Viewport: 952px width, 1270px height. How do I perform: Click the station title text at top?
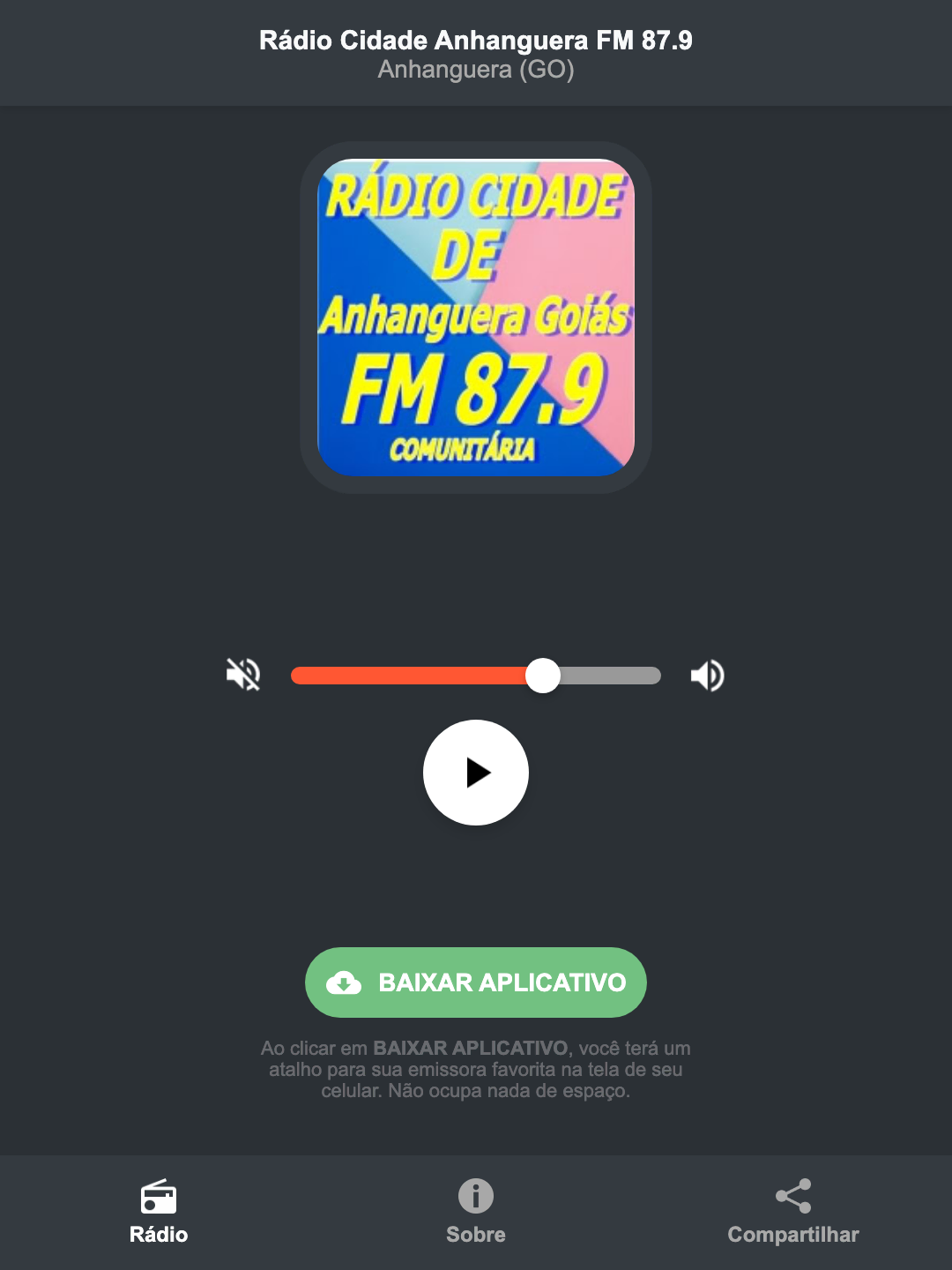475,40
